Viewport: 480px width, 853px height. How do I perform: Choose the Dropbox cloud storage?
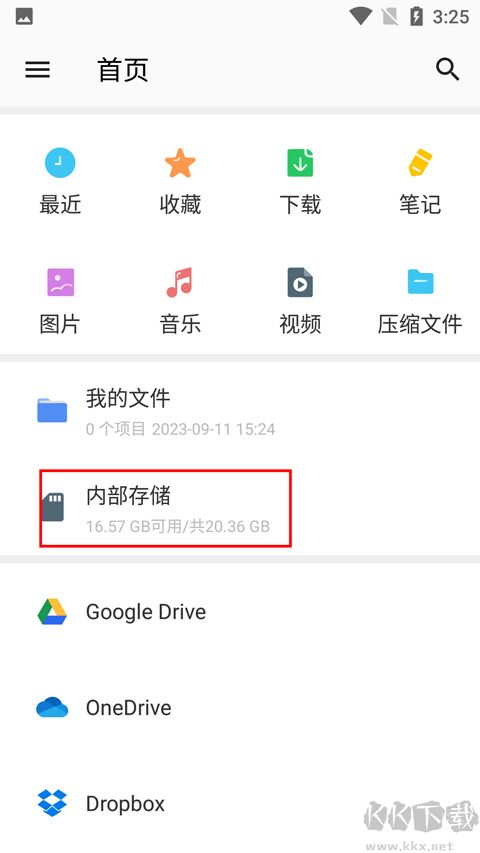tap(240, 803)
